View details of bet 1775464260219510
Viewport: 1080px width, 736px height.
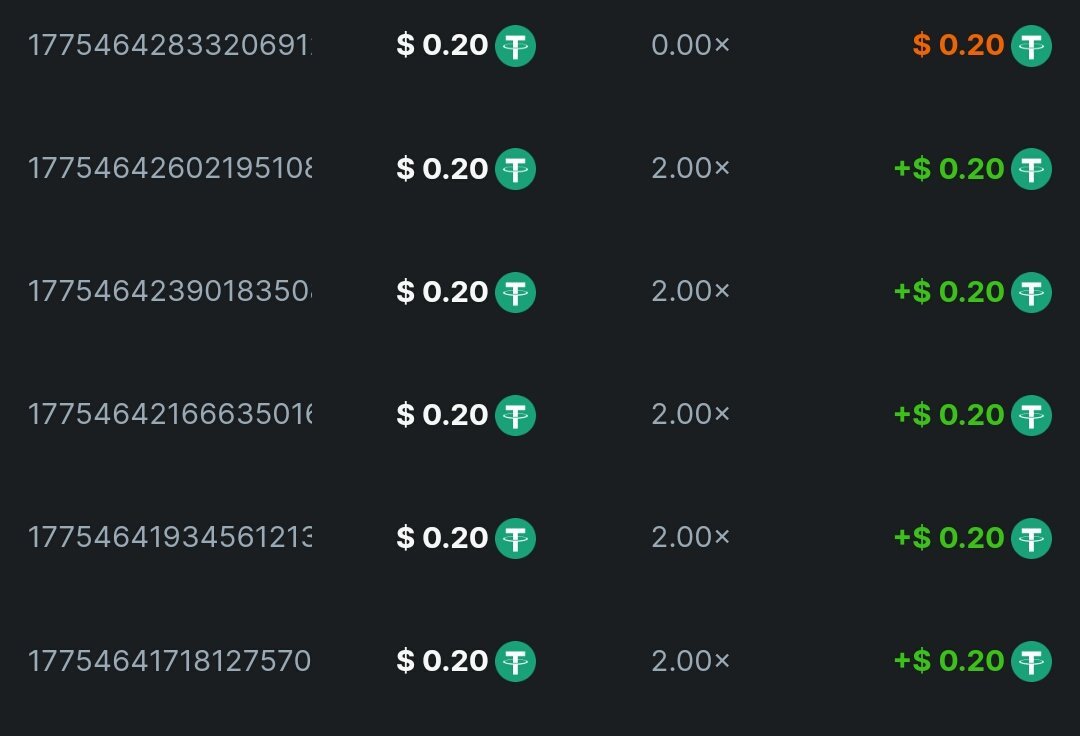[170, 169]
